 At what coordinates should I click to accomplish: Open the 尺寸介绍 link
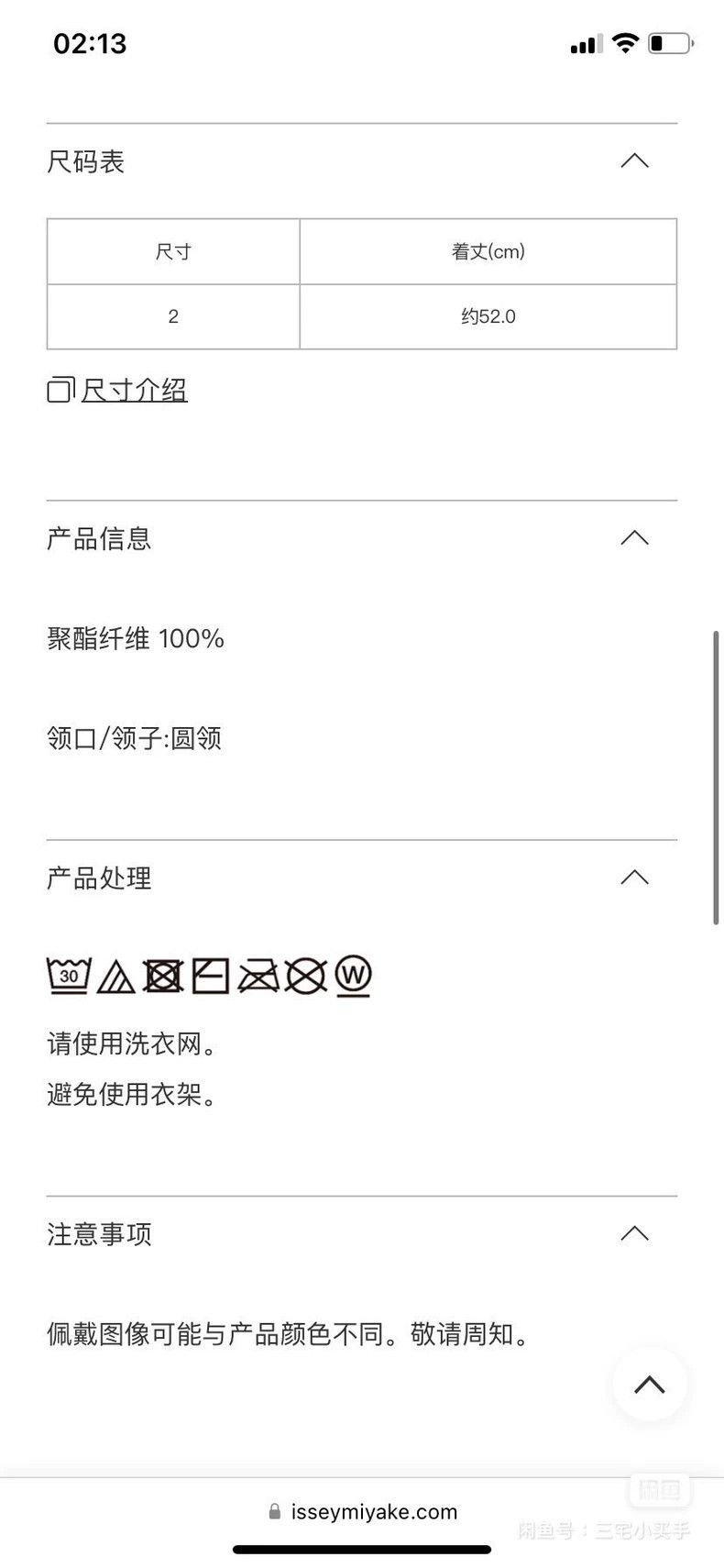click(x=117, y=390)
